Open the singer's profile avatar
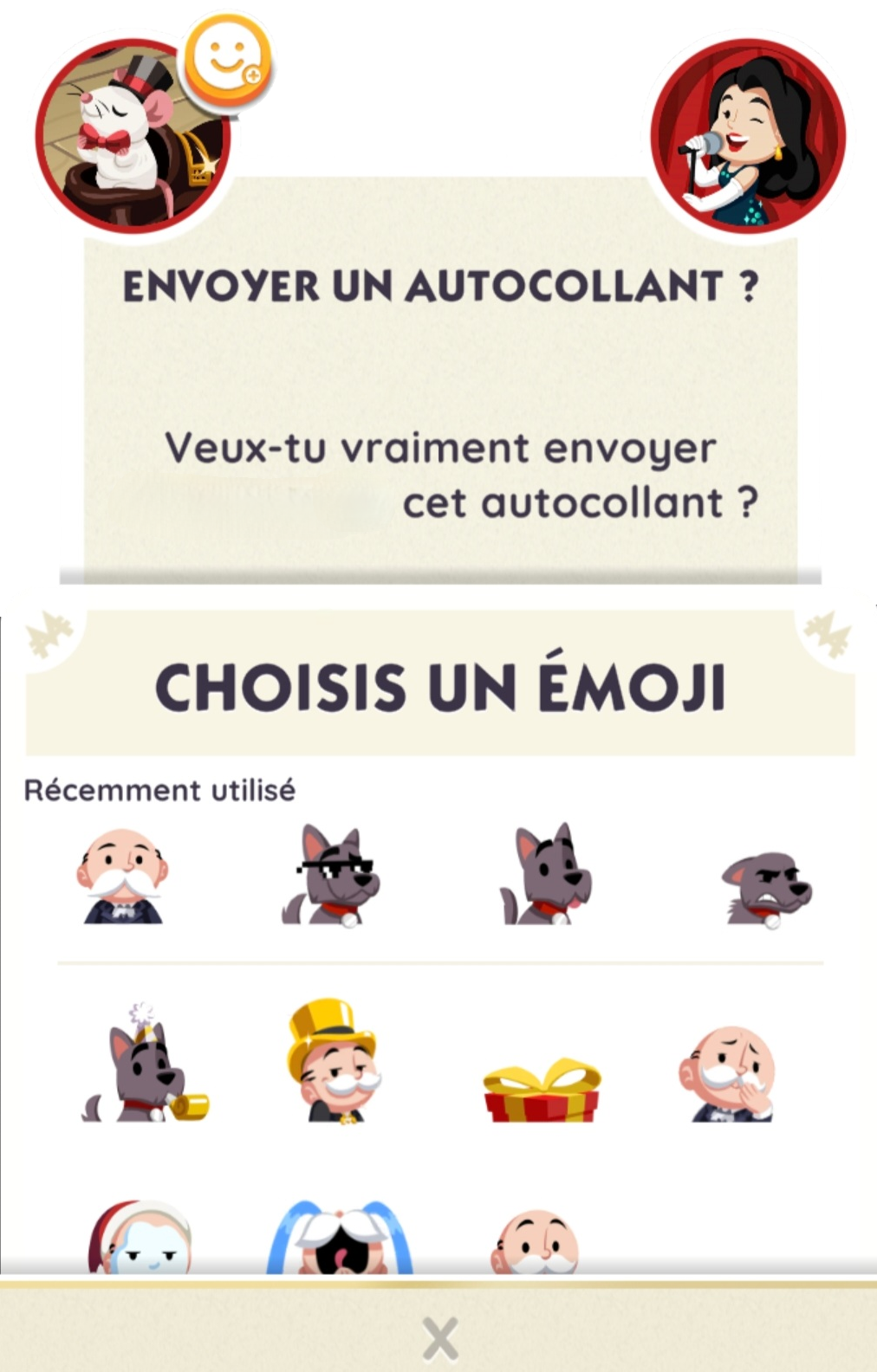Screen dimensions: 877x1372 [749, 135]
